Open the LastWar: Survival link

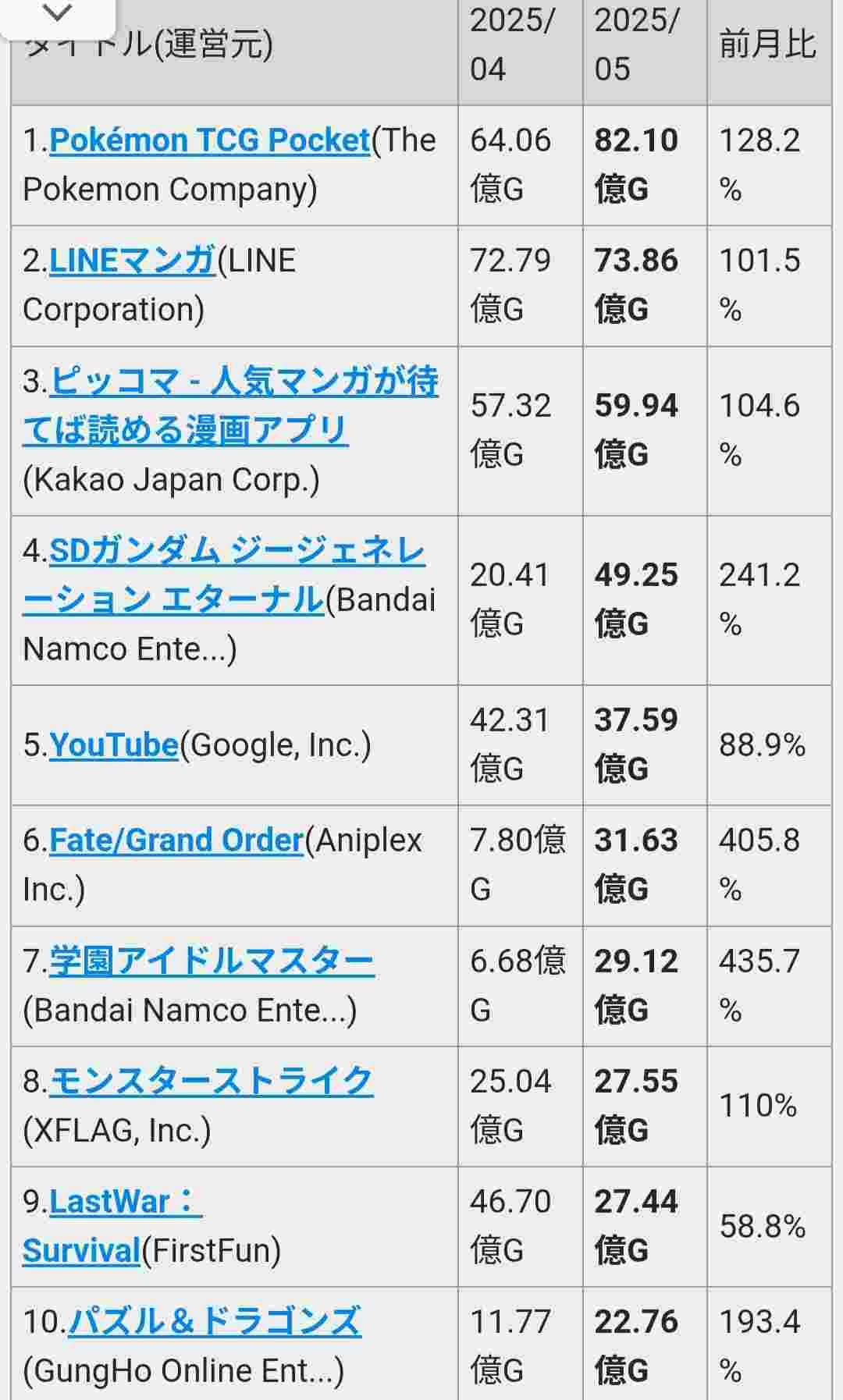click(x=112, y=1226)
